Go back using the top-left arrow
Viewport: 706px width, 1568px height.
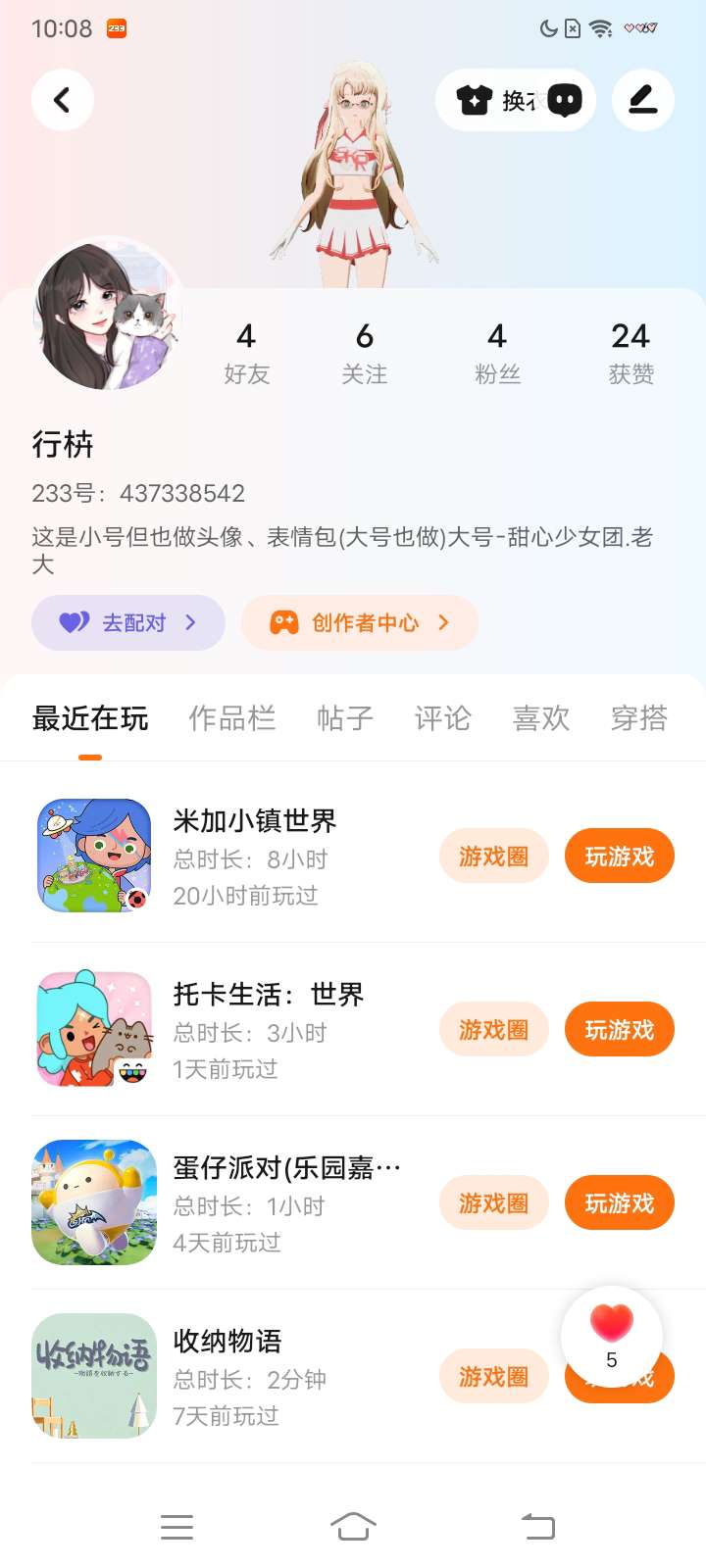point(62,100)
